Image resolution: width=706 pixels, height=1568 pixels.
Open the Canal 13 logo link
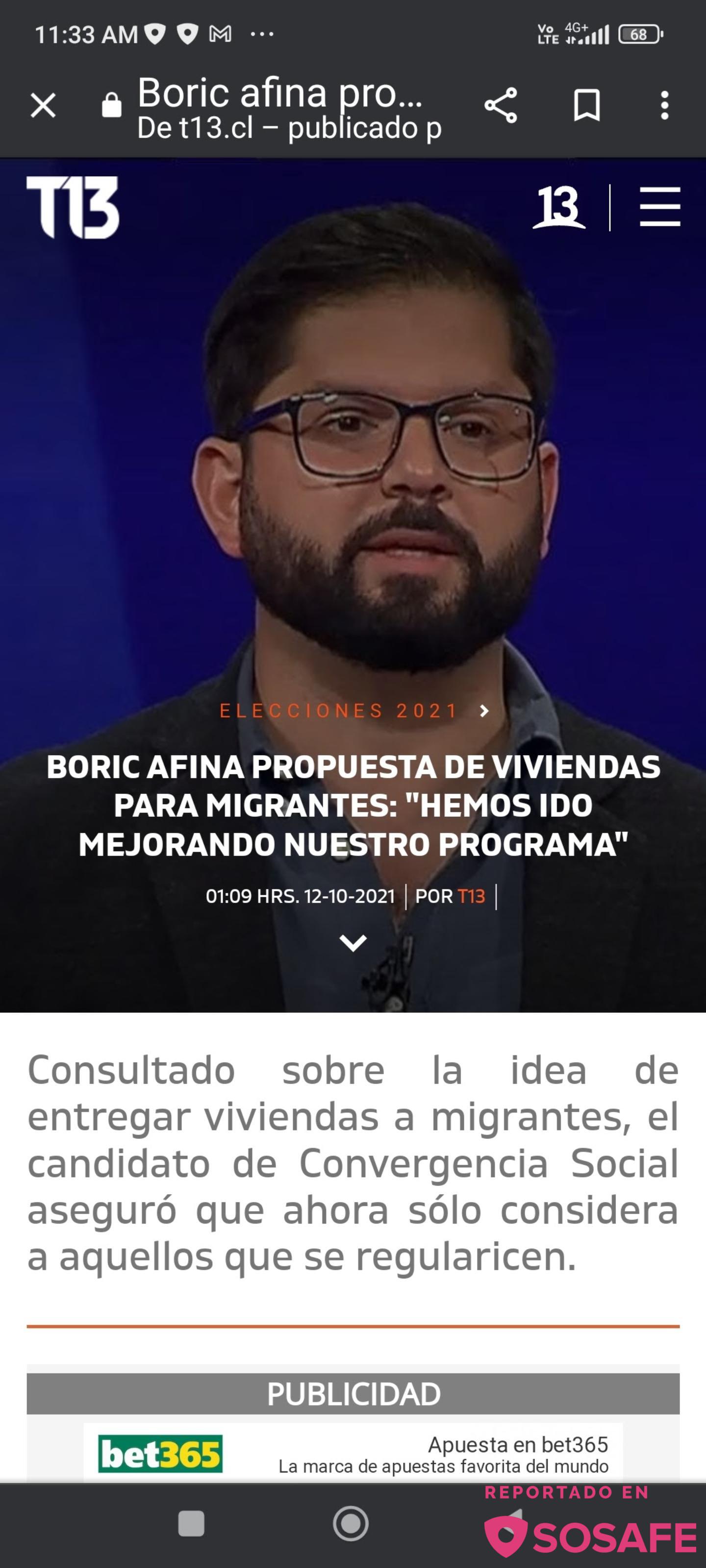click(558, 208)
